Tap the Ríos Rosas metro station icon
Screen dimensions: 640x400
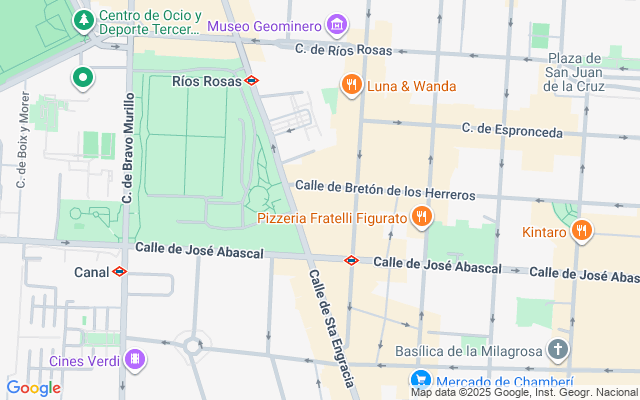coord(252,80)
